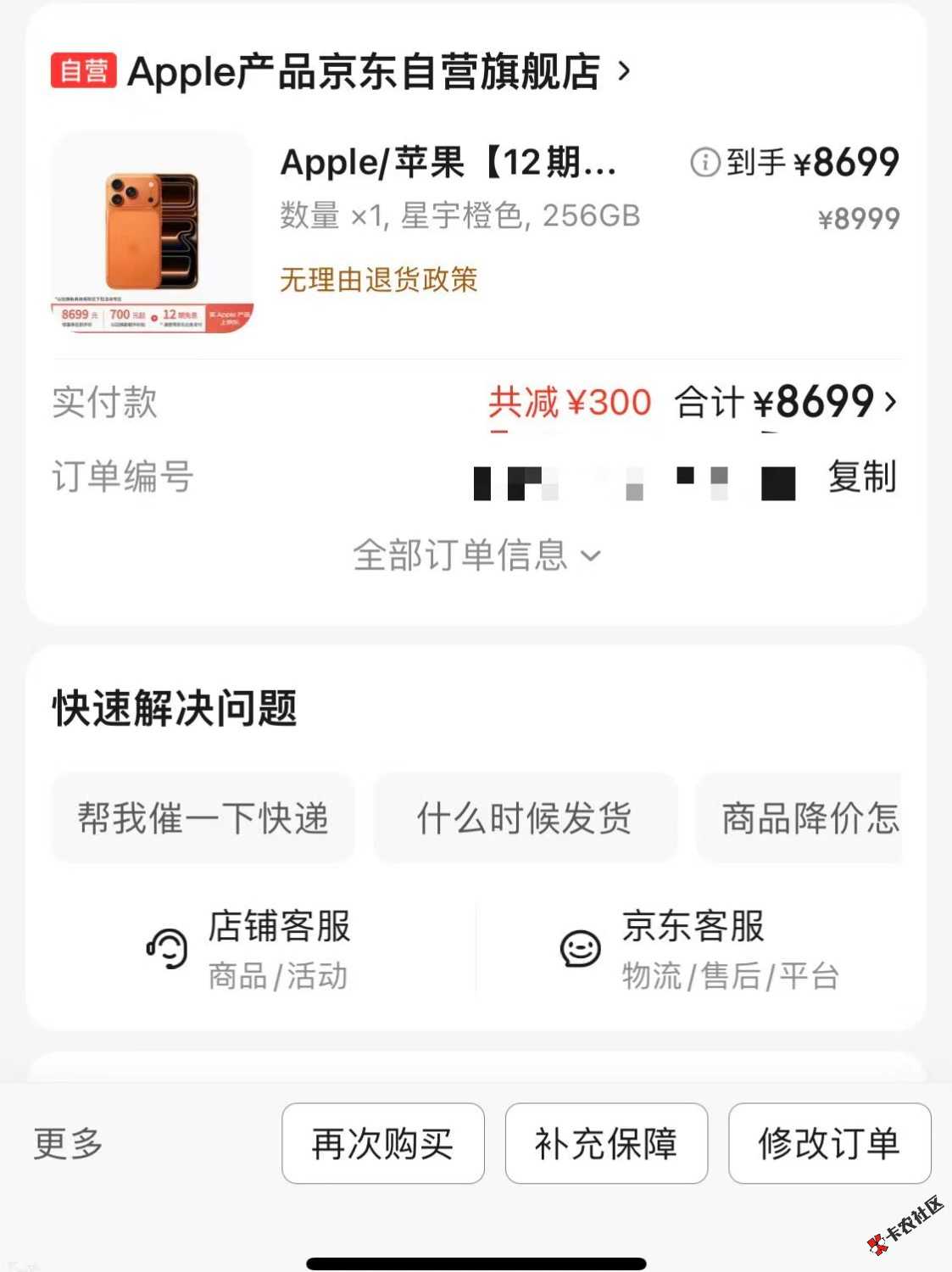
Task: Copy the order number with 复制
Action: point(861,477)
